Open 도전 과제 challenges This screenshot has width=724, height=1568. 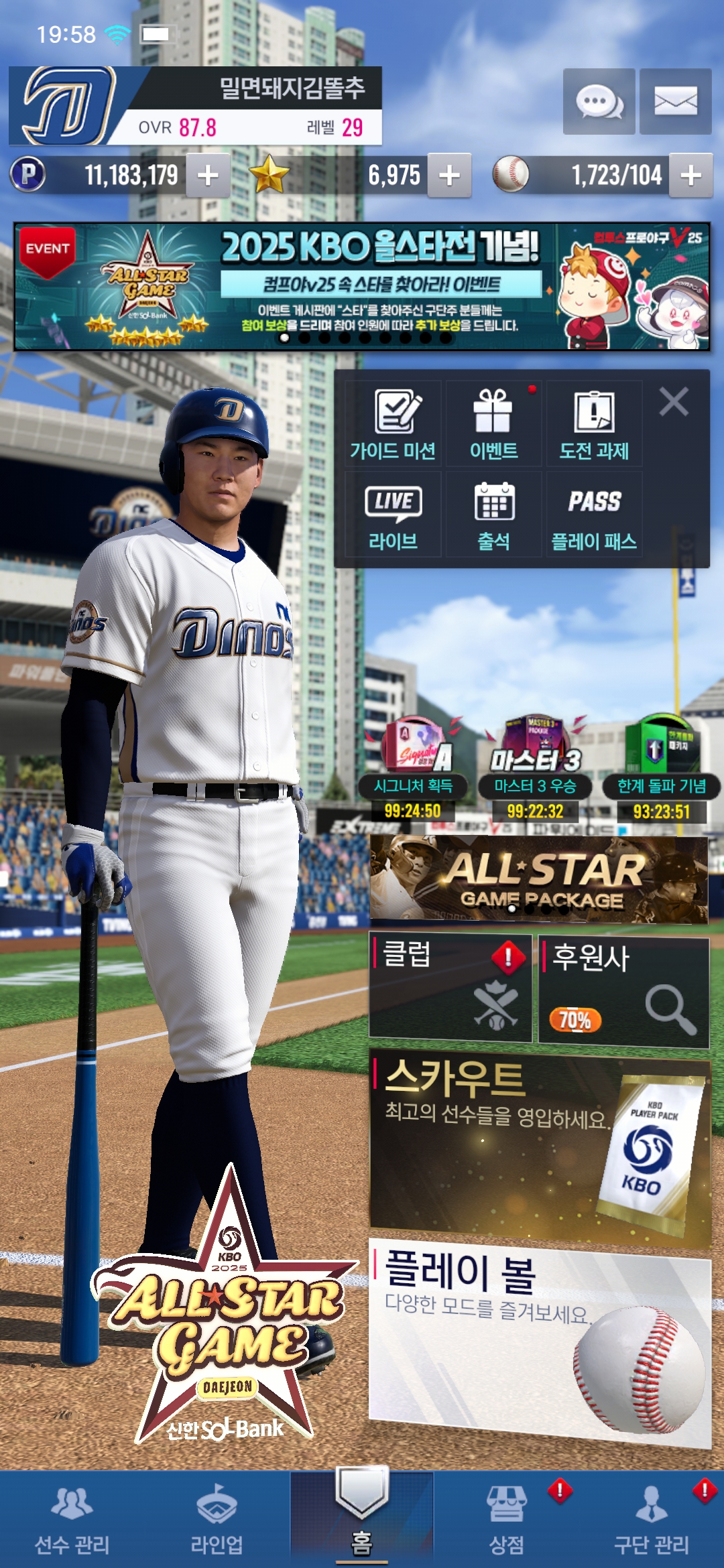(594, 425)
